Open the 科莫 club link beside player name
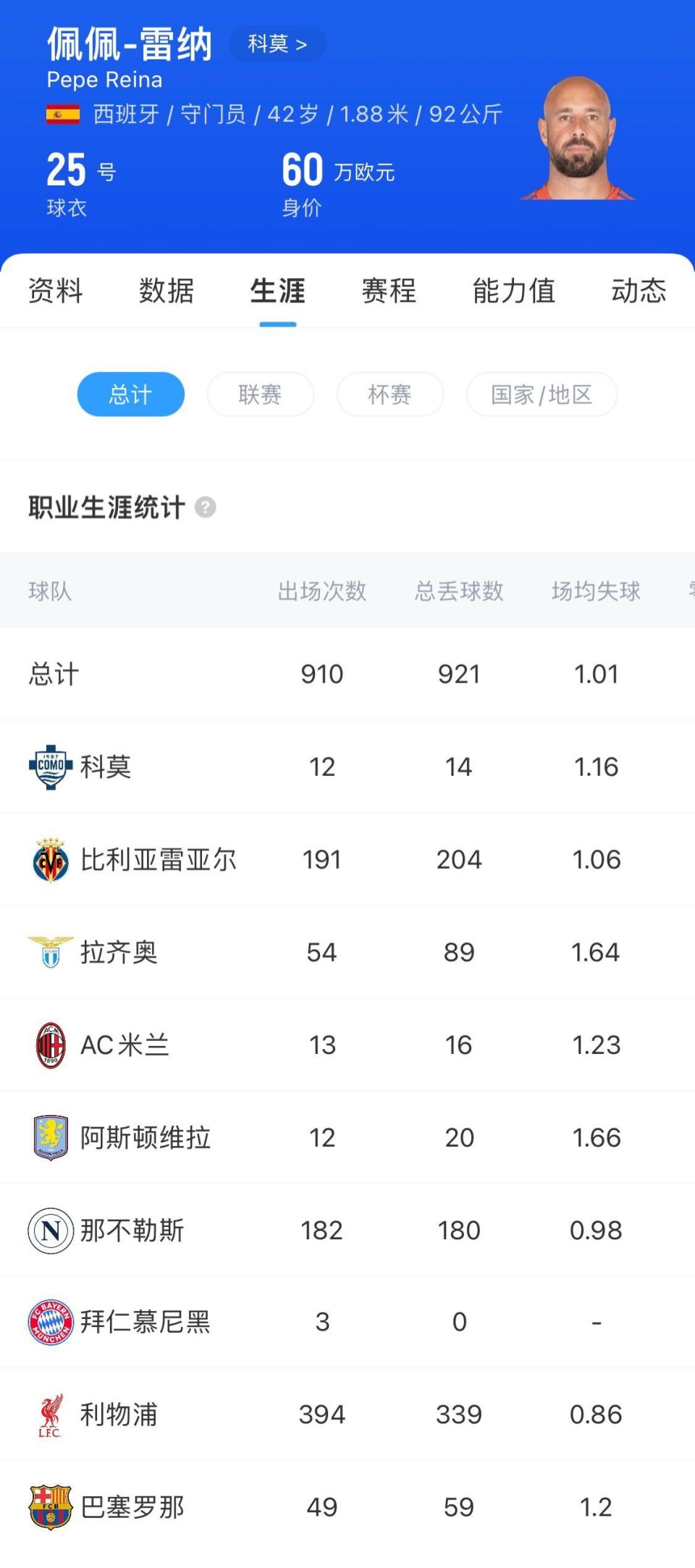This screenshot has height=1568, width=695. tap(278, 43)
